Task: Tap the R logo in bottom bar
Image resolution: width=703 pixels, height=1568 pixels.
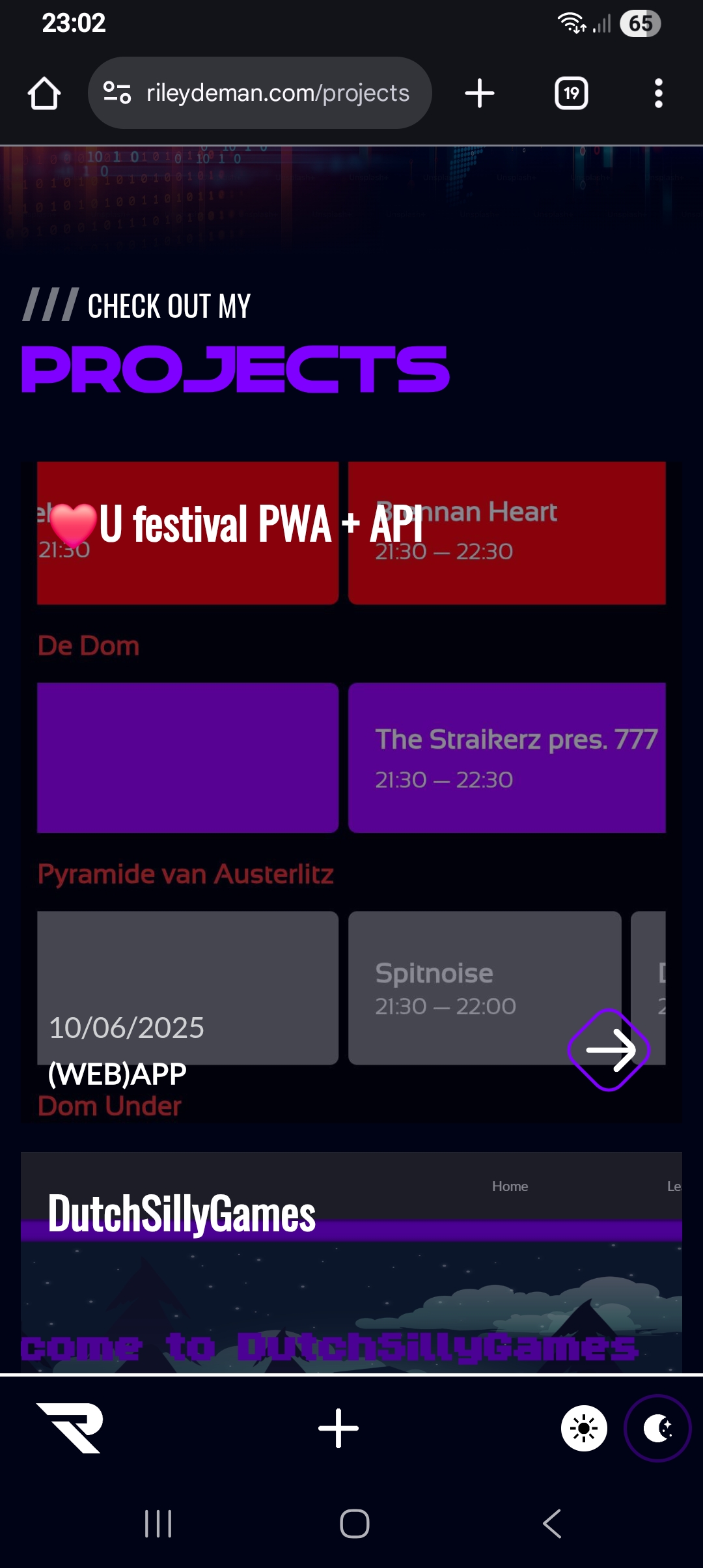Action: [x=70, y=1428]
